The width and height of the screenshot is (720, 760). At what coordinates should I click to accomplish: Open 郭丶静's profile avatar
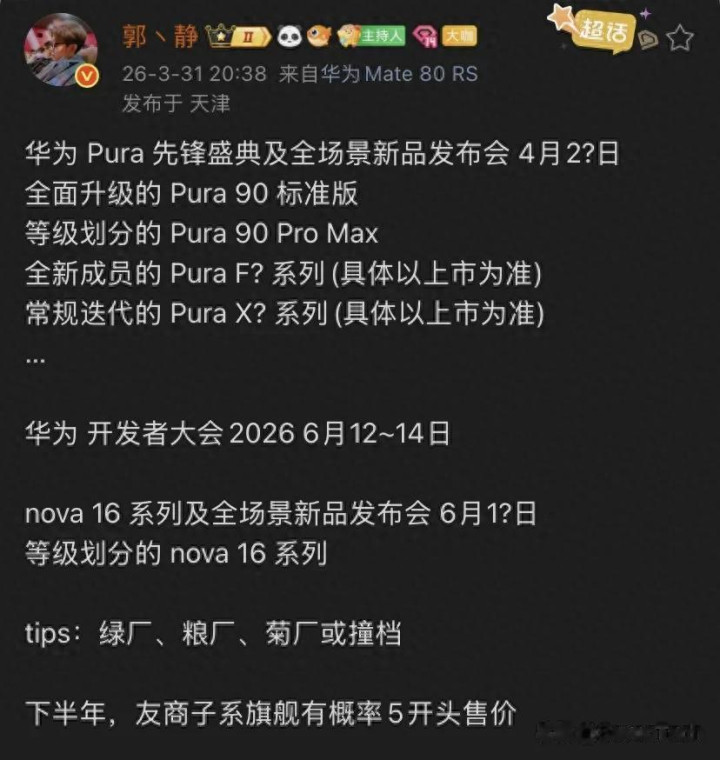[61, 50]
